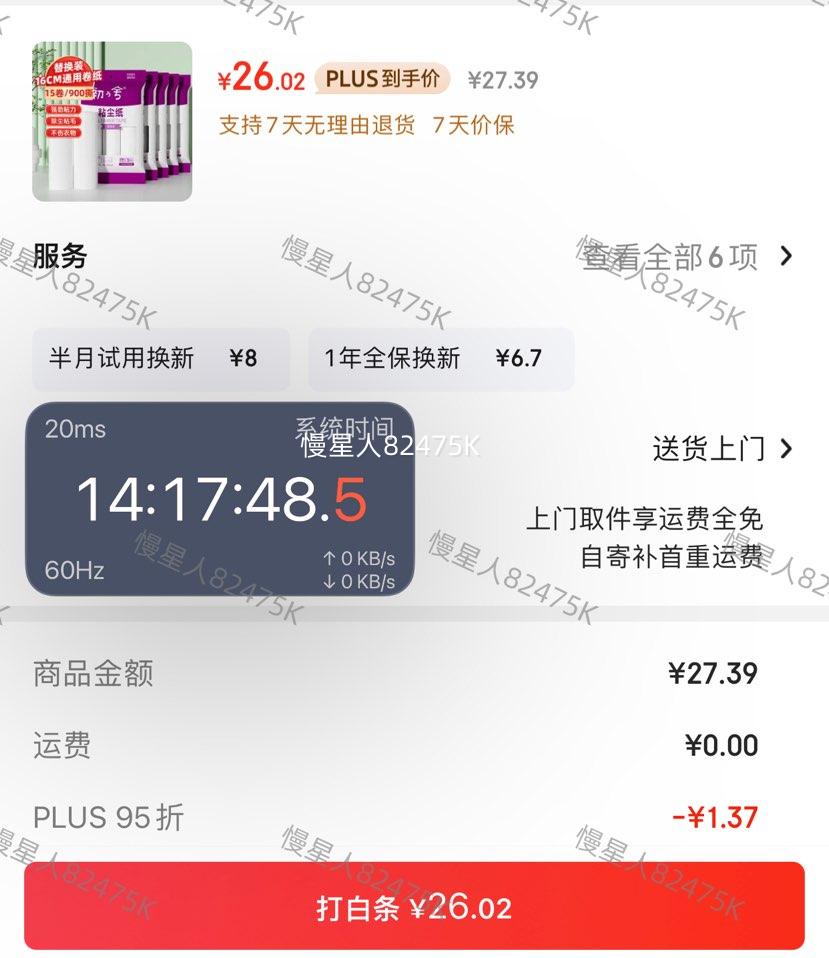Viewport: 829px width, 958px height.
Task: Open the 送货上门 delivery options
Action: (x=713, y=449)
